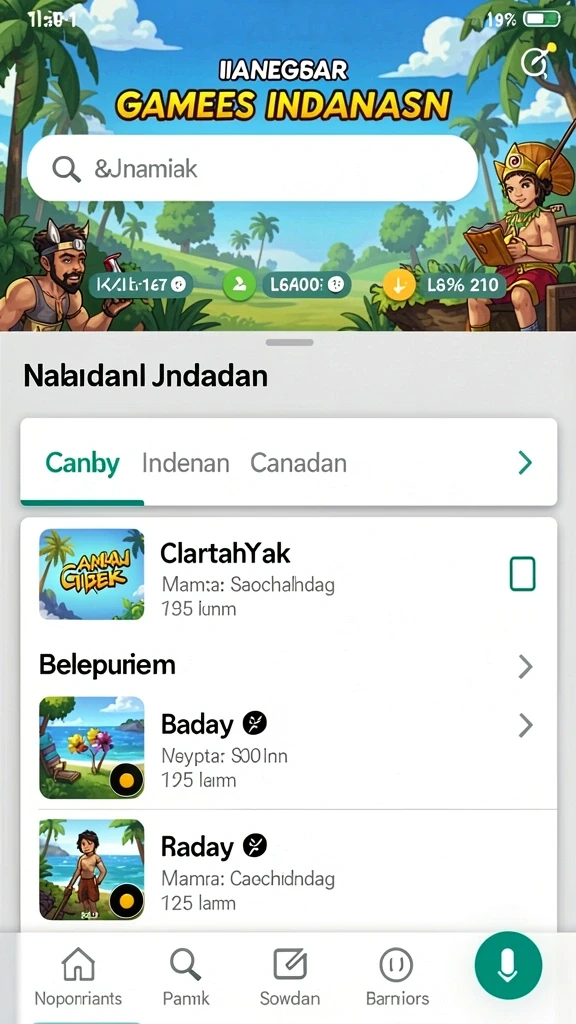Tap the chevron at the tab row's end
Viewport: 576px width, 1024px height.
coord(525,463)
